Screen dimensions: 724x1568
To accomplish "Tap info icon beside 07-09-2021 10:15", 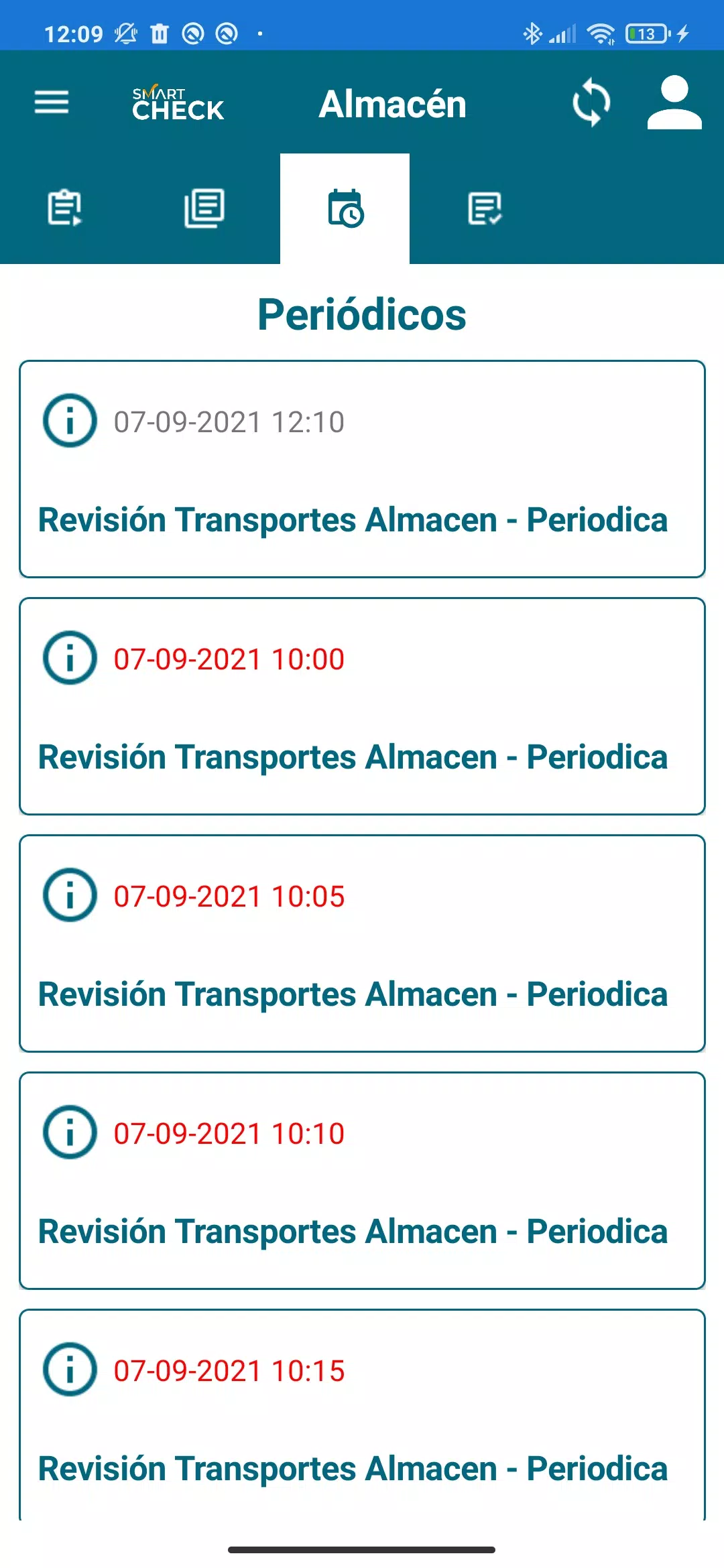I will pyautogui.click(x=70, y=1370).
